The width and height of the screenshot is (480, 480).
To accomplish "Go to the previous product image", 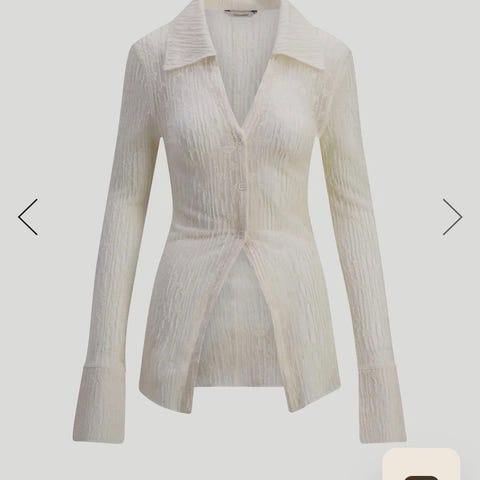I will [x=28, y=217].
